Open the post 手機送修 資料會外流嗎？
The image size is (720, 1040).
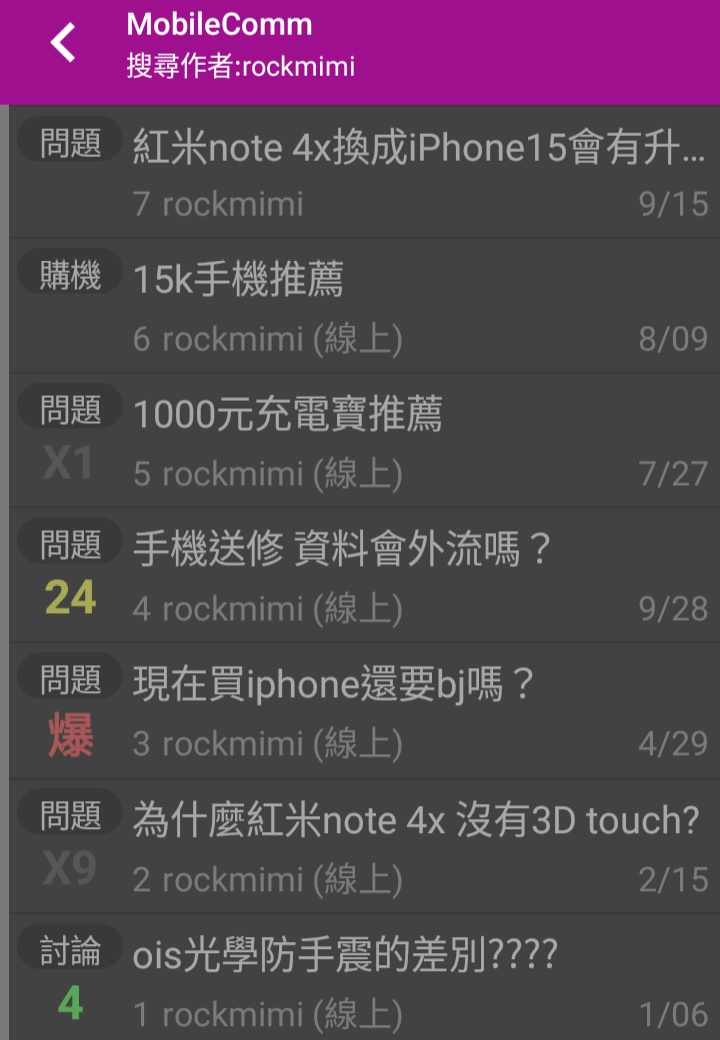342,550
